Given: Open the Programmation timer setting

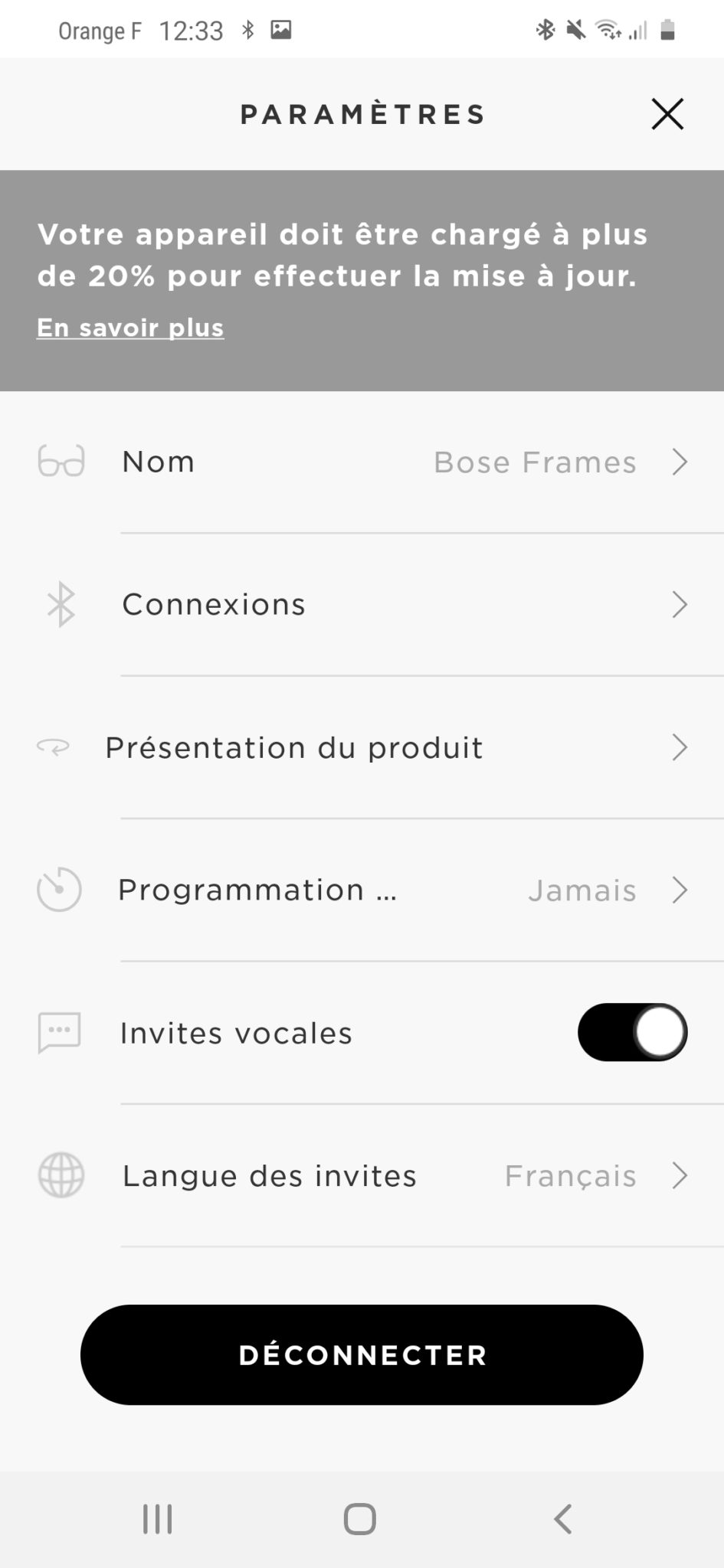Looking at the screenshot, I should coord(362,890).
